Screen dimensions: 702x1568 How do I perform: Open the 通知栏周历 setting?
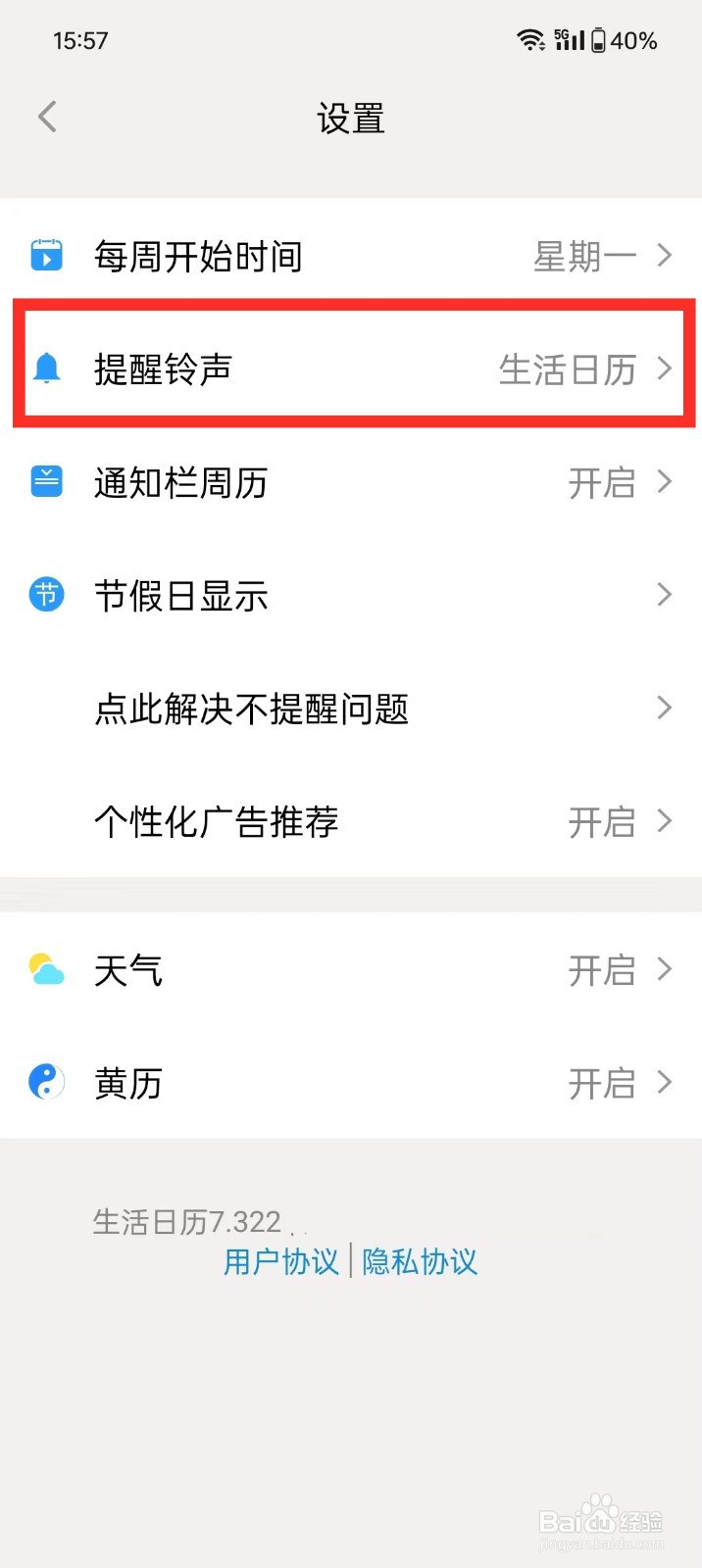coord(351,482)
